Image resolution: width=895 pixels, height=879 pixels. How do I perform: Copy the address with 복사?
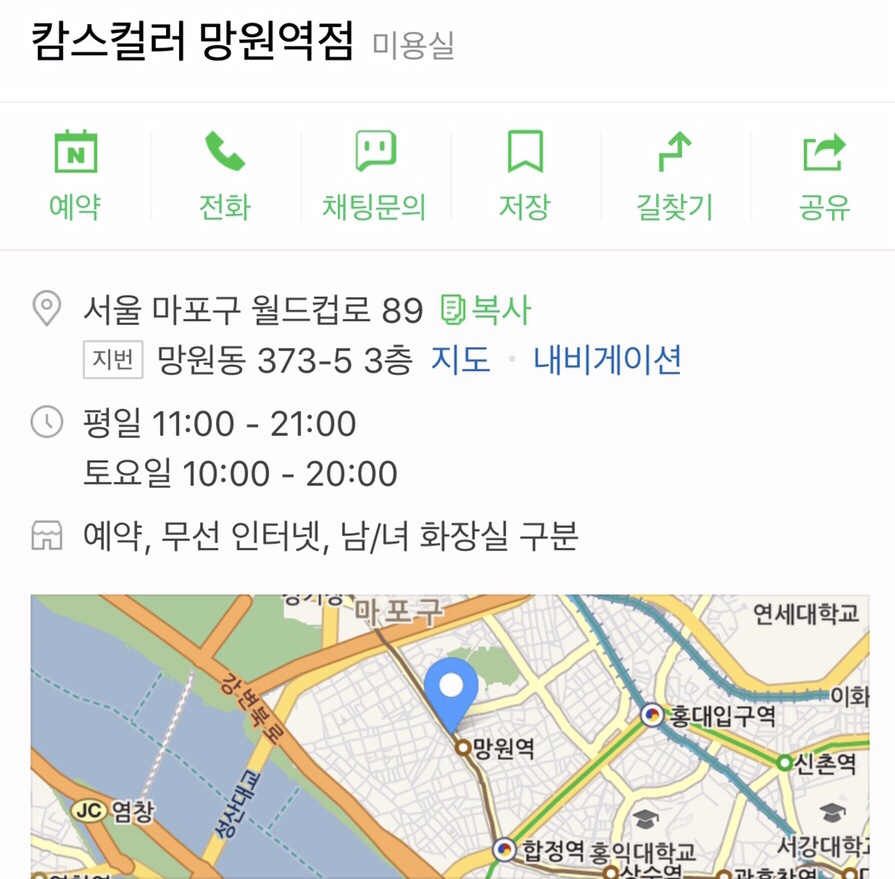pyautogui.click(x=486, y=310)
